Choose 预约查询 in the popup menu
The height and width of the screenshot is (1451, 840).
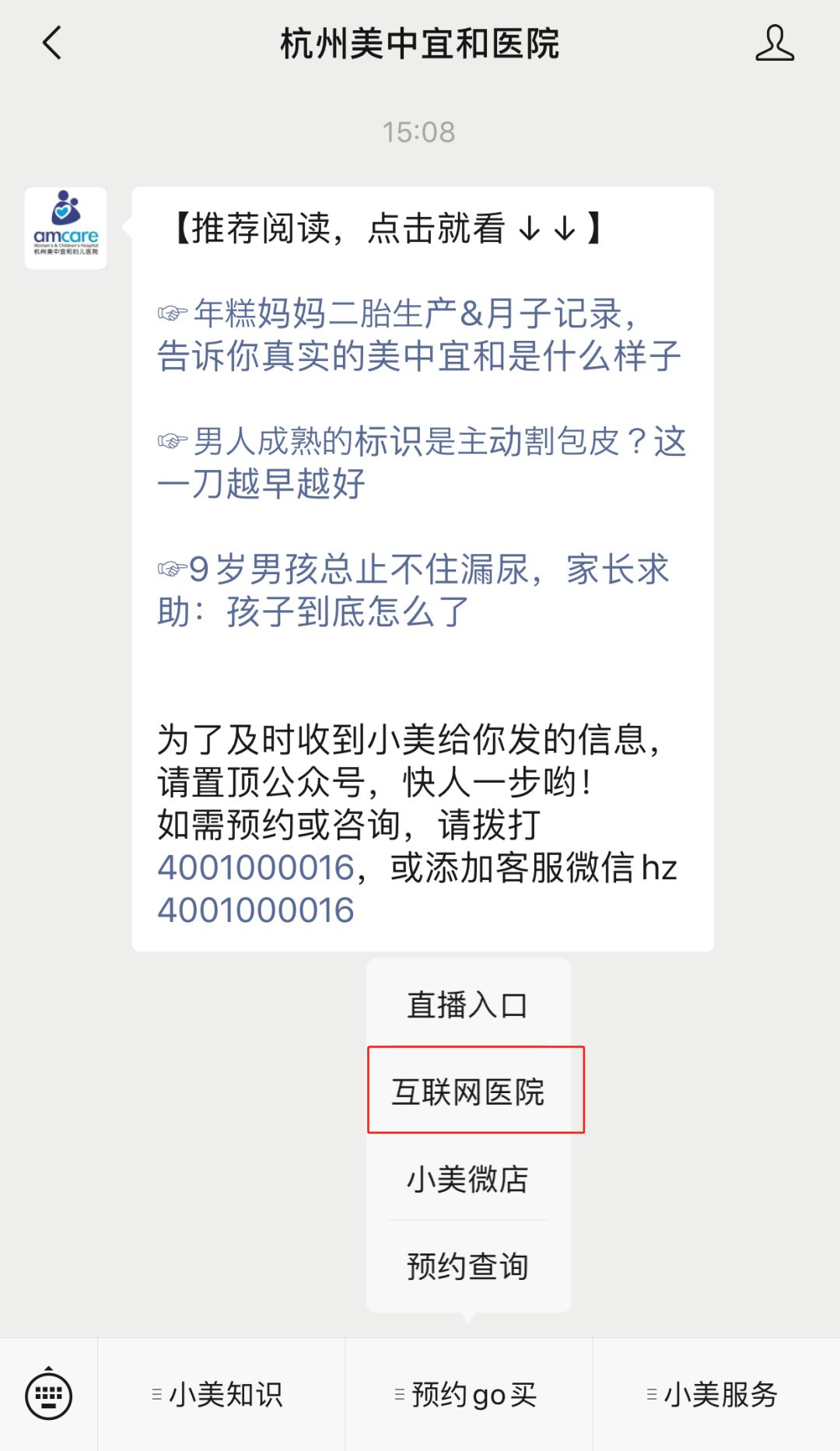[468, 1266]
